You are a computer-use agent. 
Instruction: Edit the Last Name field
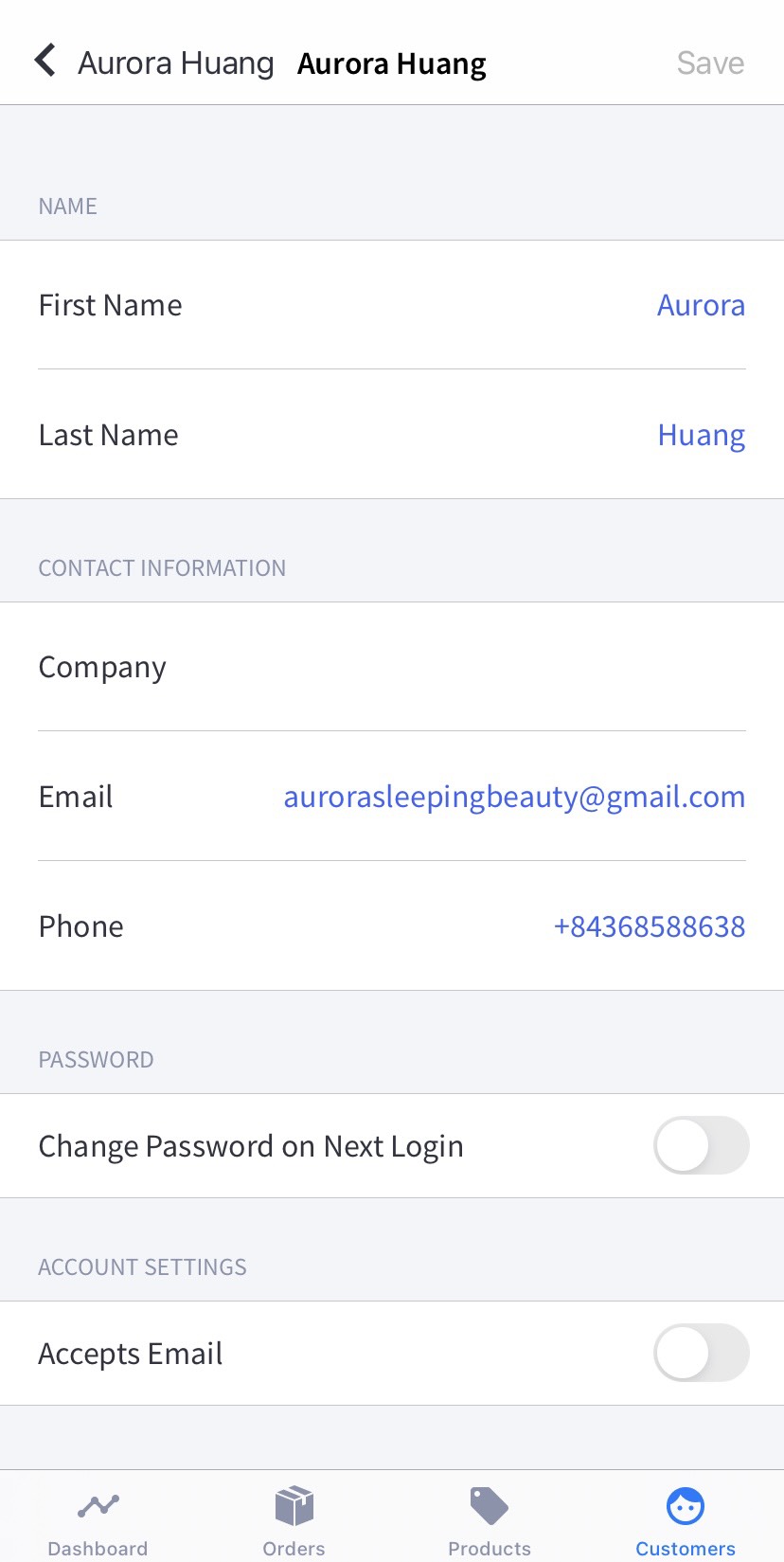coord(700,435)
